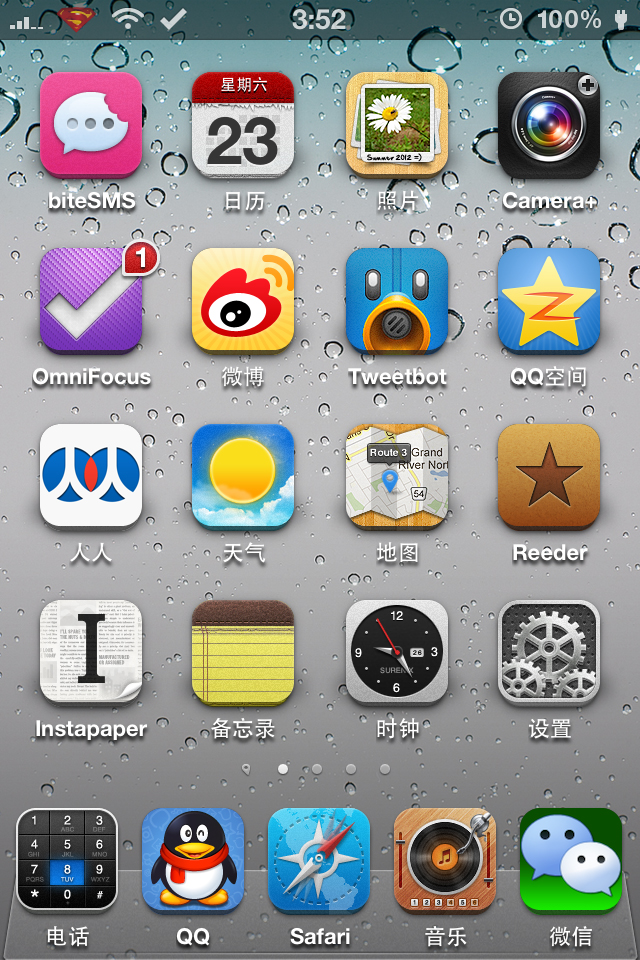The height and width of the screenshot is (960, 640).
Task: Launch Safari from the dock
Action: [x=319, y=860]
